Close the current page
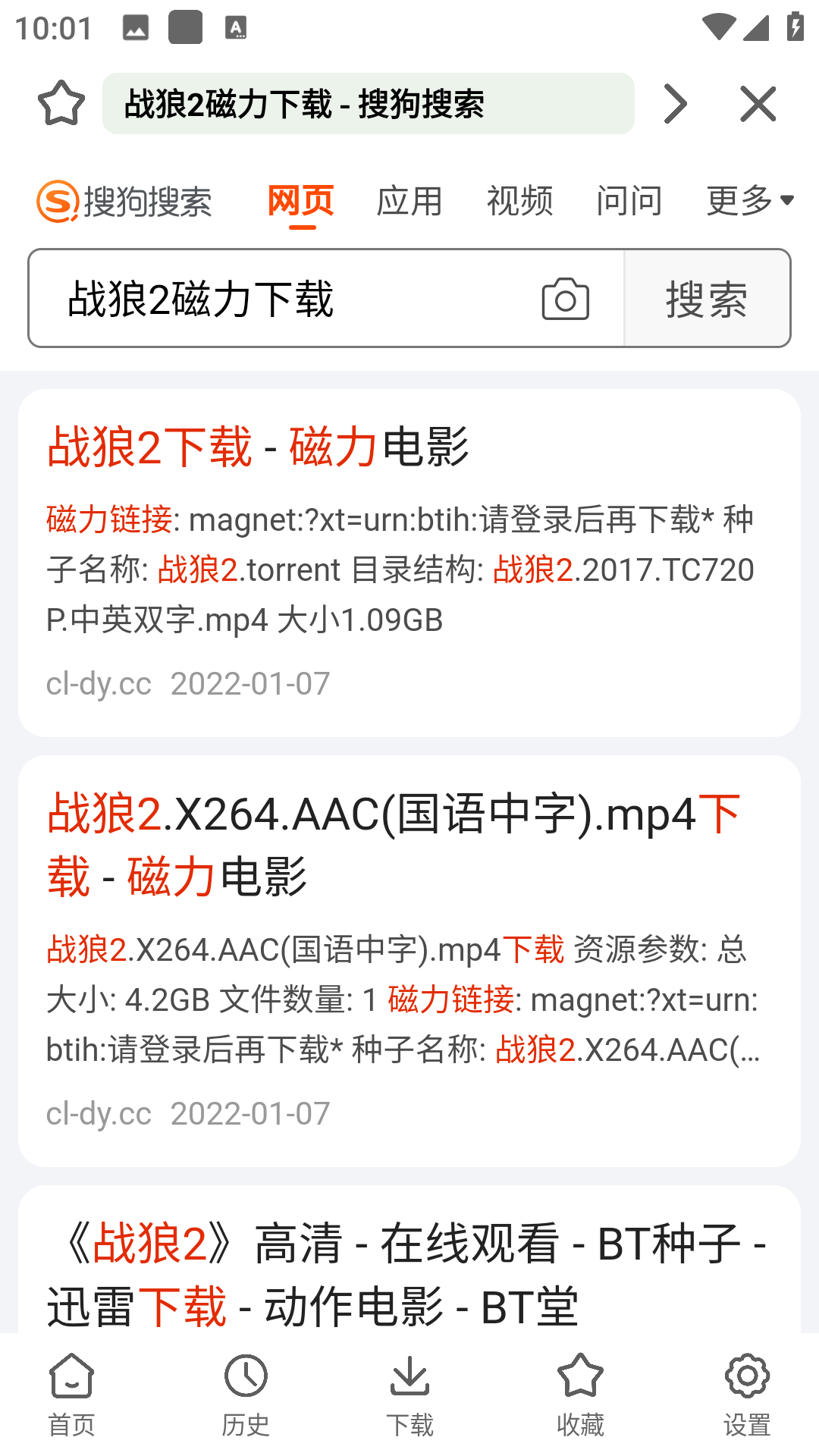The height and width of the screenshot is (1456, 819). point(758,104)
